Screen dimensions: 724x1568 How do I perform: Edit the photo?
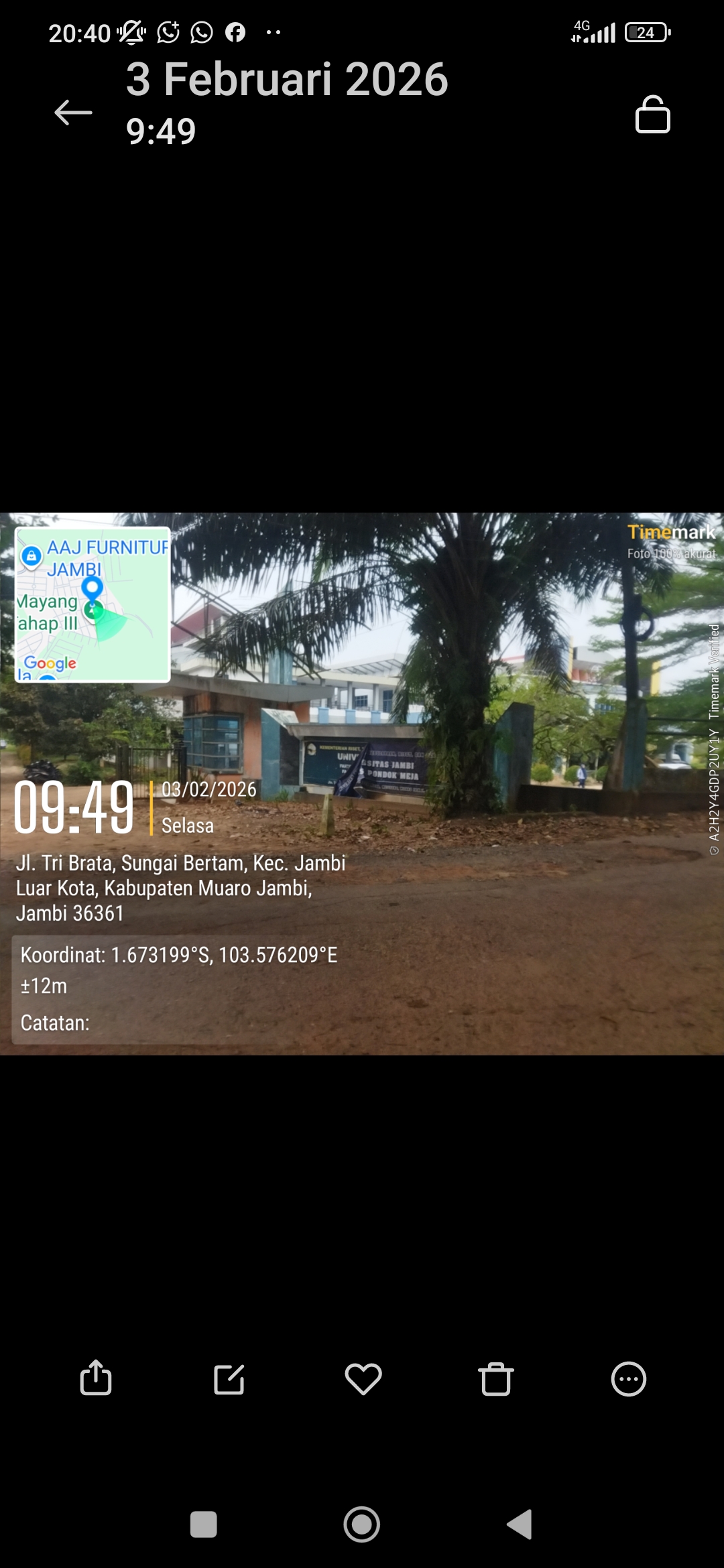pos(229,1379)
